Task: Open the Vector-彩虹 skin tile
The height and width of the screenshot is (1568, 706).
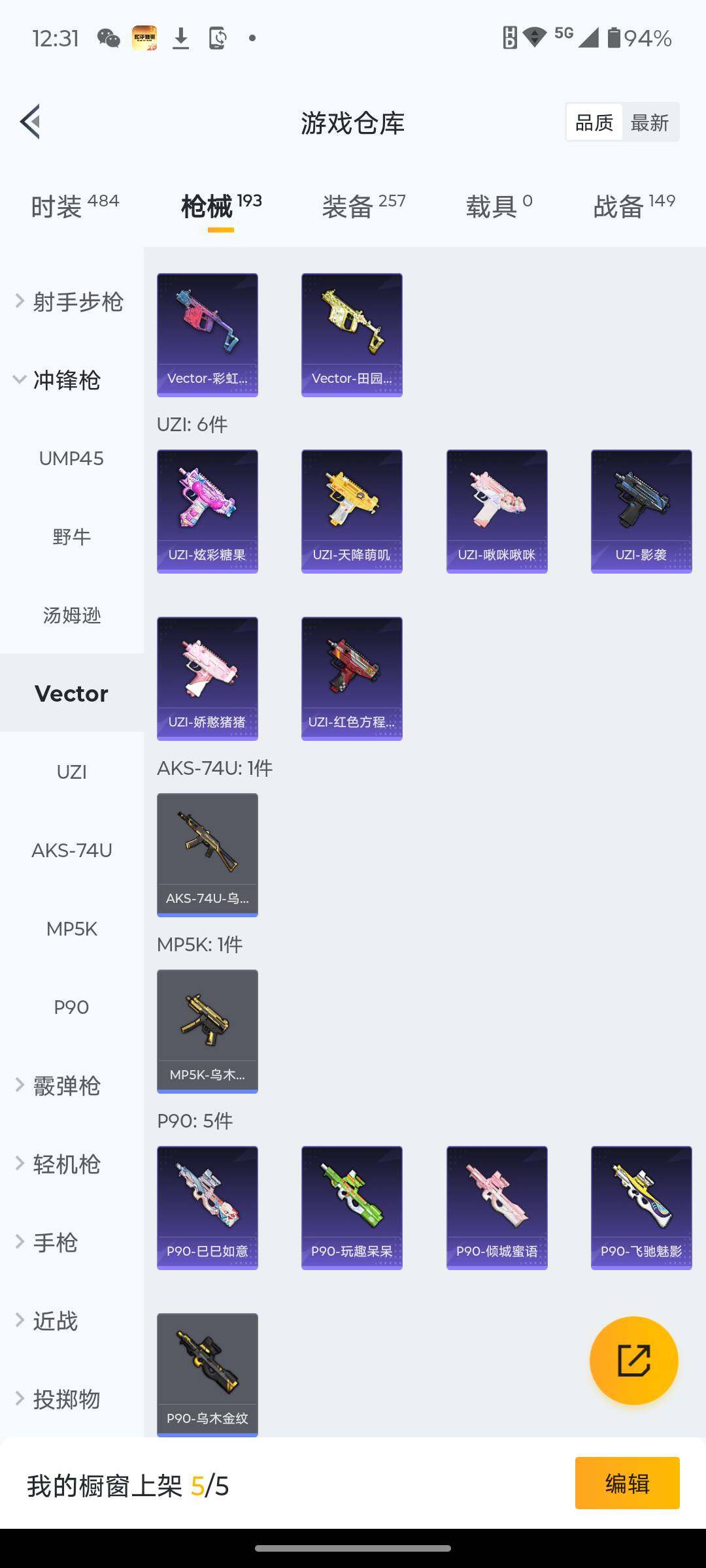Action: 207,335
